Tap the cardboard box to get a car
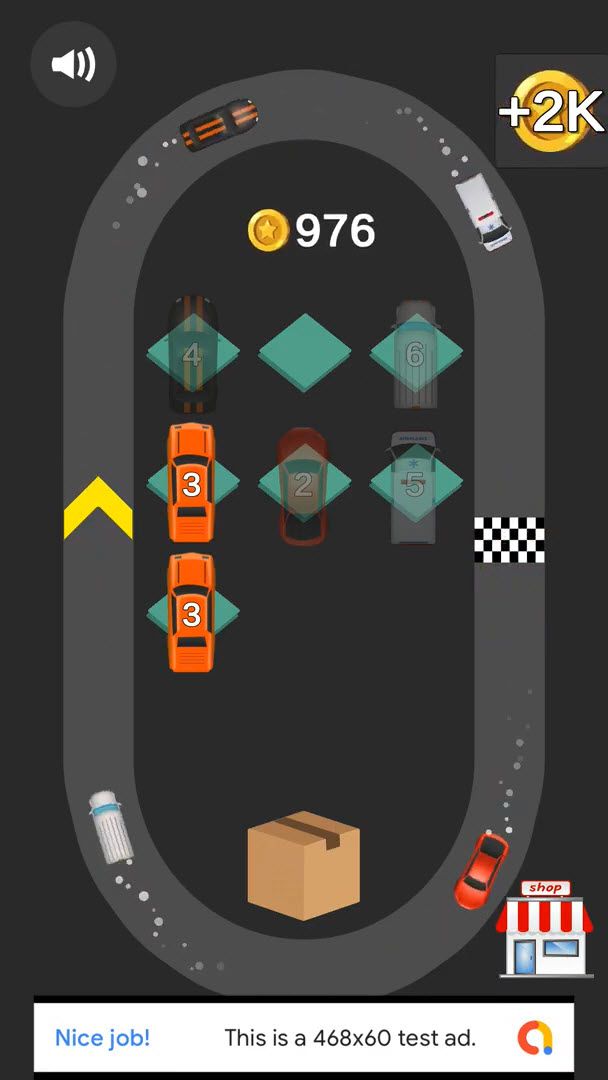 pos(303,864)
